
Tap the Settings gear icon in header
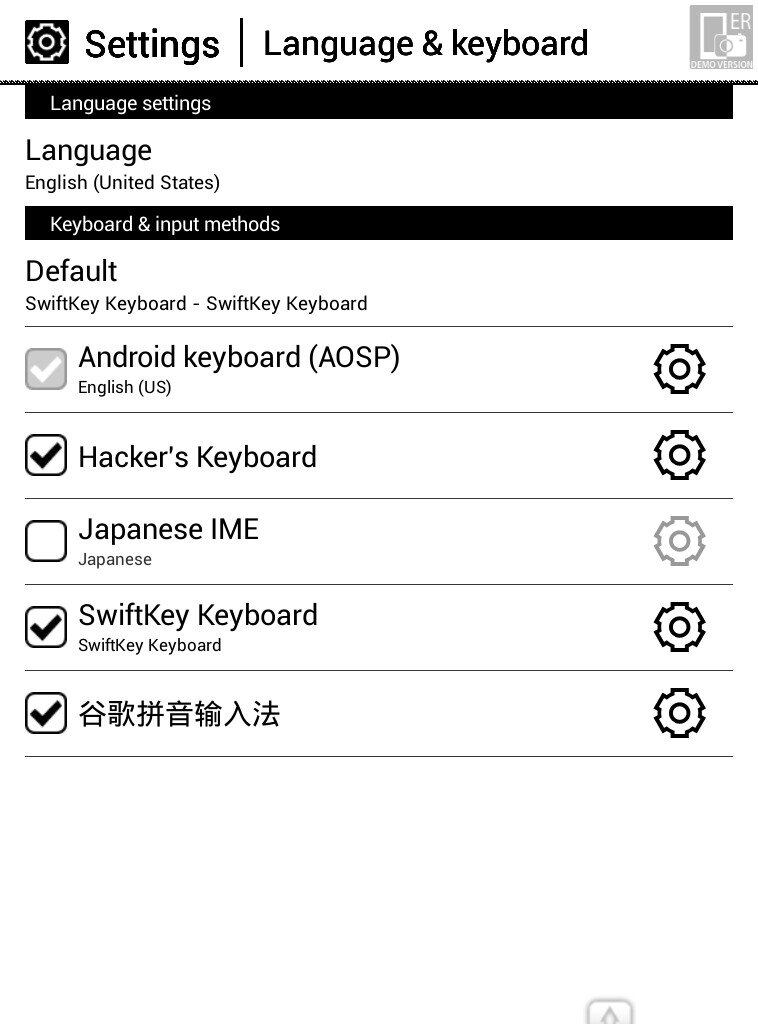46,42
